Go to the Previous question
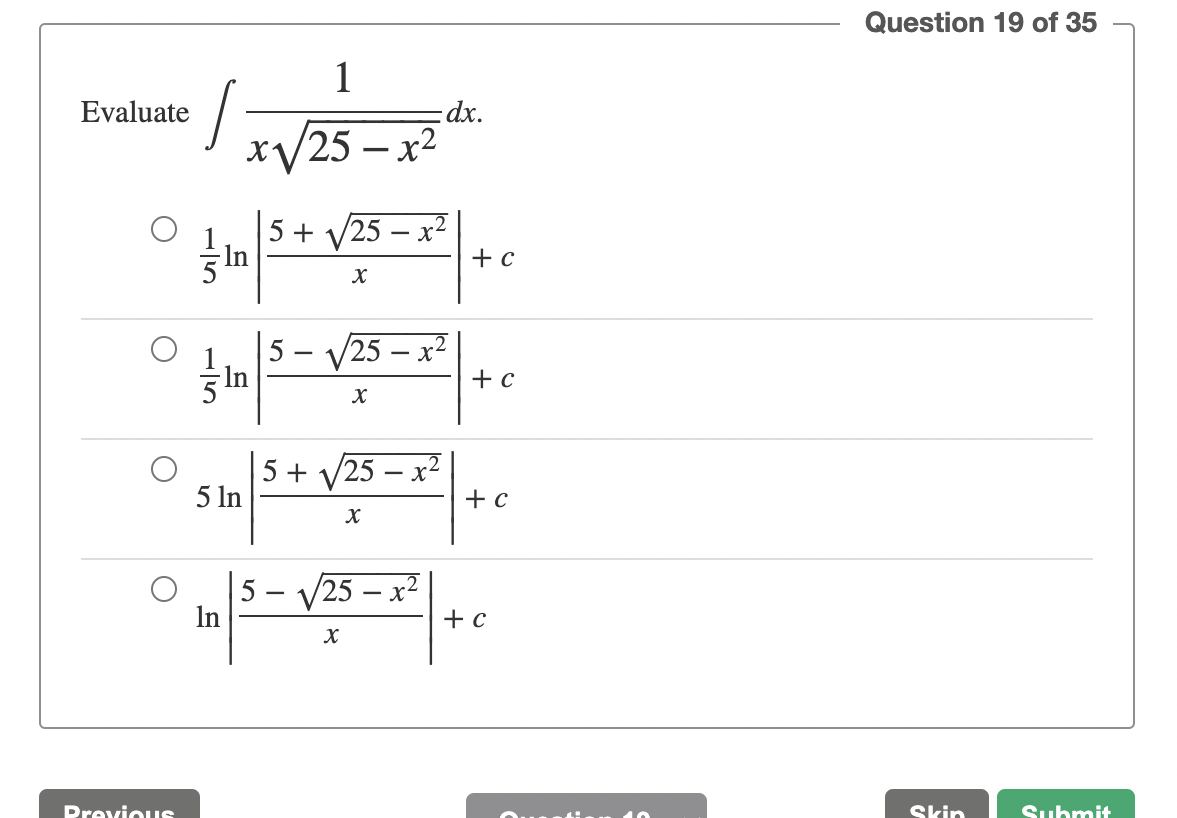The image size is (1177, 818). tap(119, 806)
